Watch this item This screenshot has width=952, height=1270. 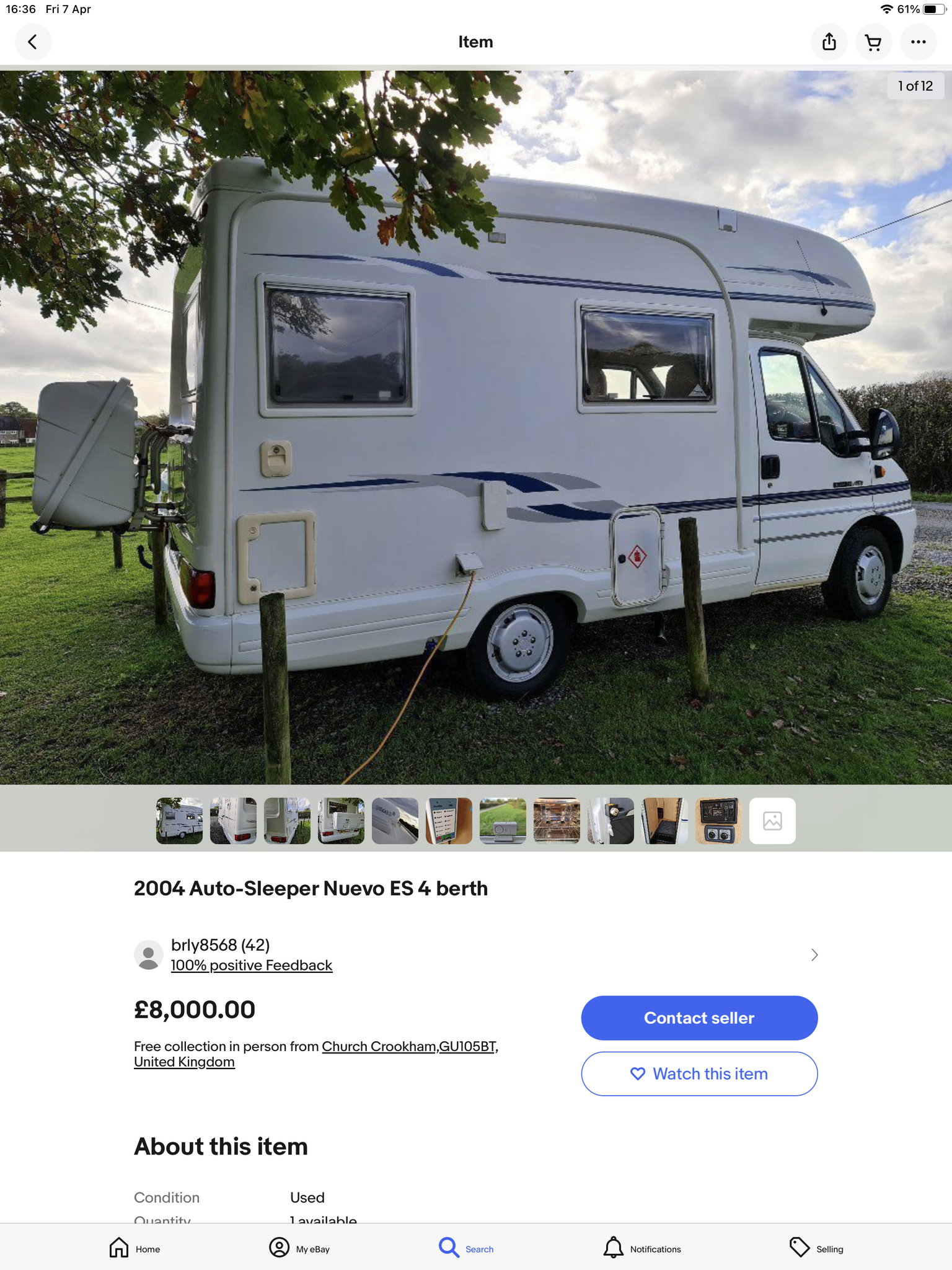[x=699, y=1073]
